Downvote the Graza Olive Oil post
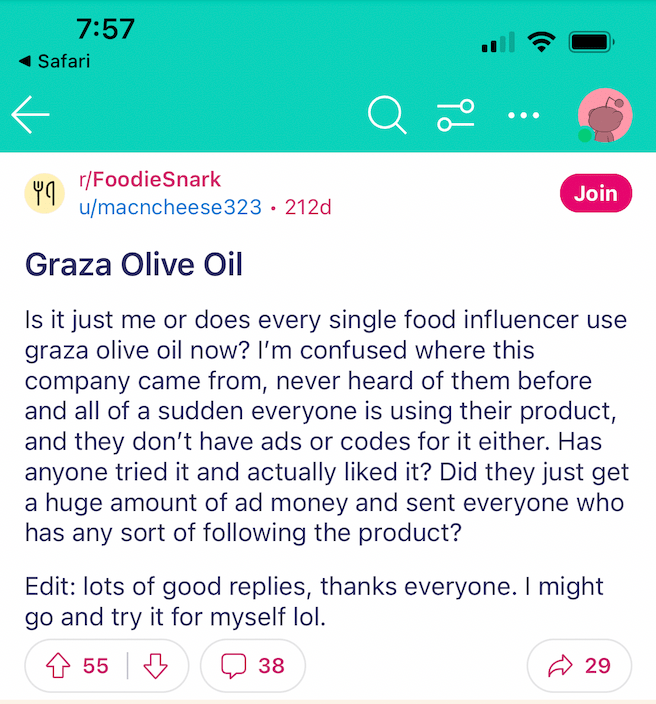Screen dimensions: 656x704 (x=155, y=666)
